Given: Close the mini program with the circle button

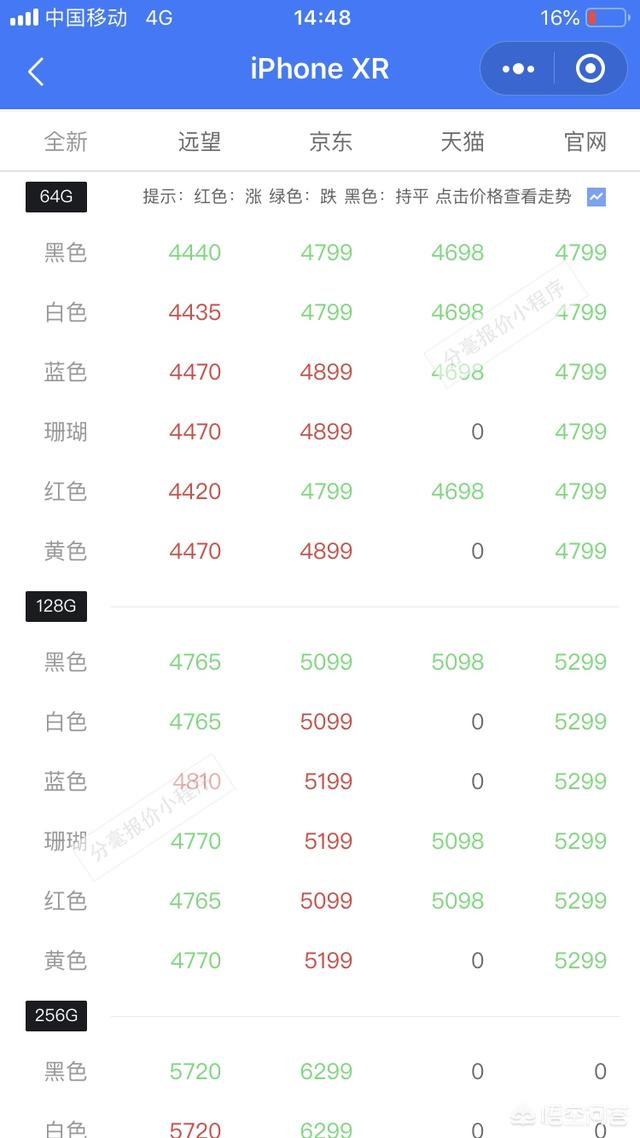Looking at the screenshot, I should pos(590,69).
